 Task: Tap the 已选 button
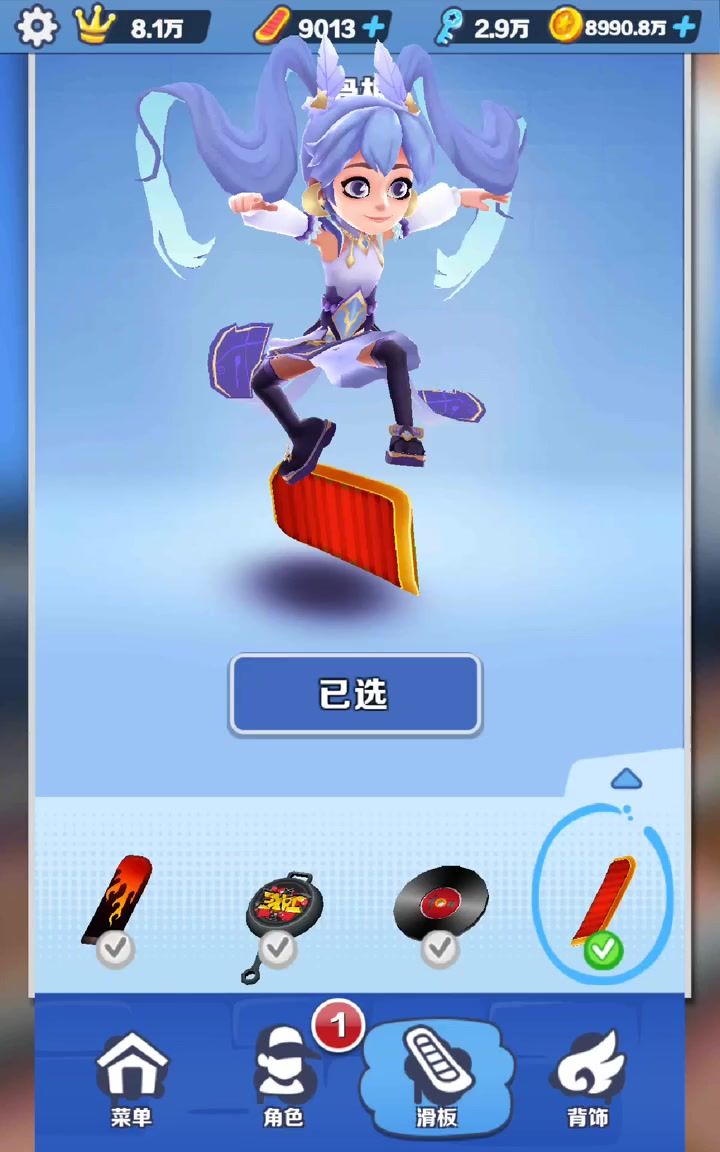355,694
